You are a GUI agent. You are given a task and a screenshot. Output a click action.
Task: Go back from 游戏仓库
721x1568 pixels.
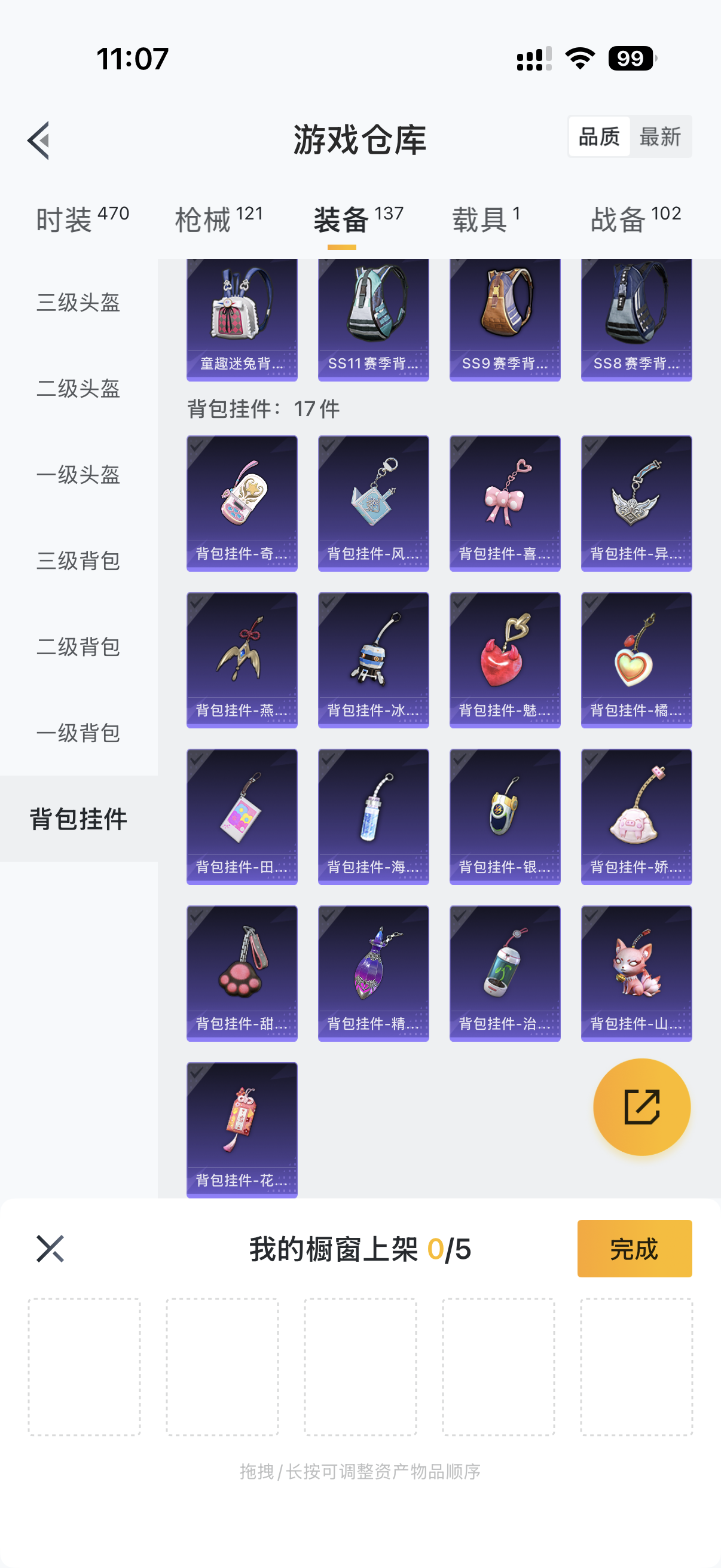click(x=39, y=140)
